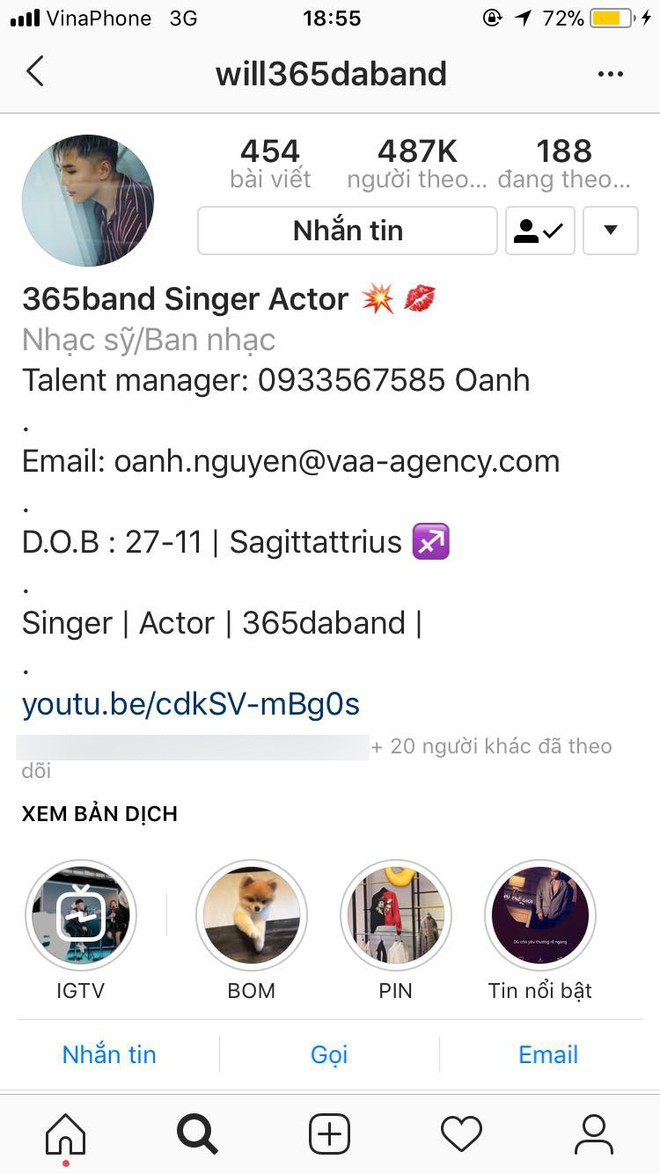Open the three-dot overflow menu
660x1174 pixels.
[611, 73]
